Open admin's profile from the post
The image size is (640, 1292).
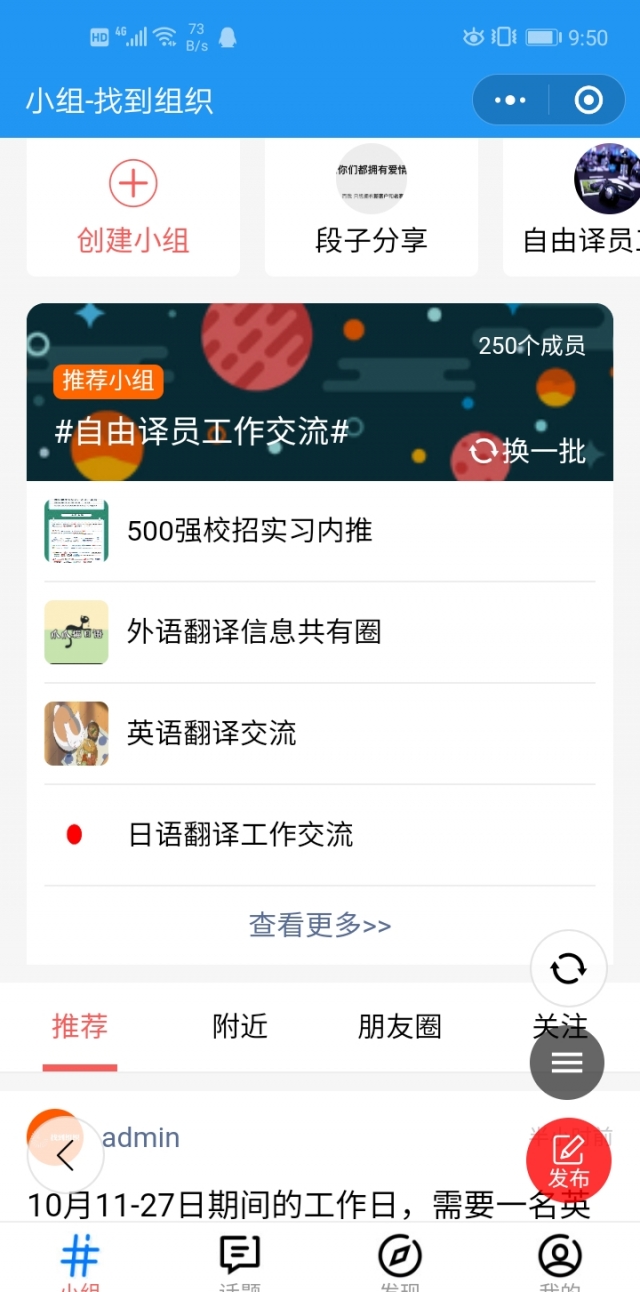point(141,1138)
